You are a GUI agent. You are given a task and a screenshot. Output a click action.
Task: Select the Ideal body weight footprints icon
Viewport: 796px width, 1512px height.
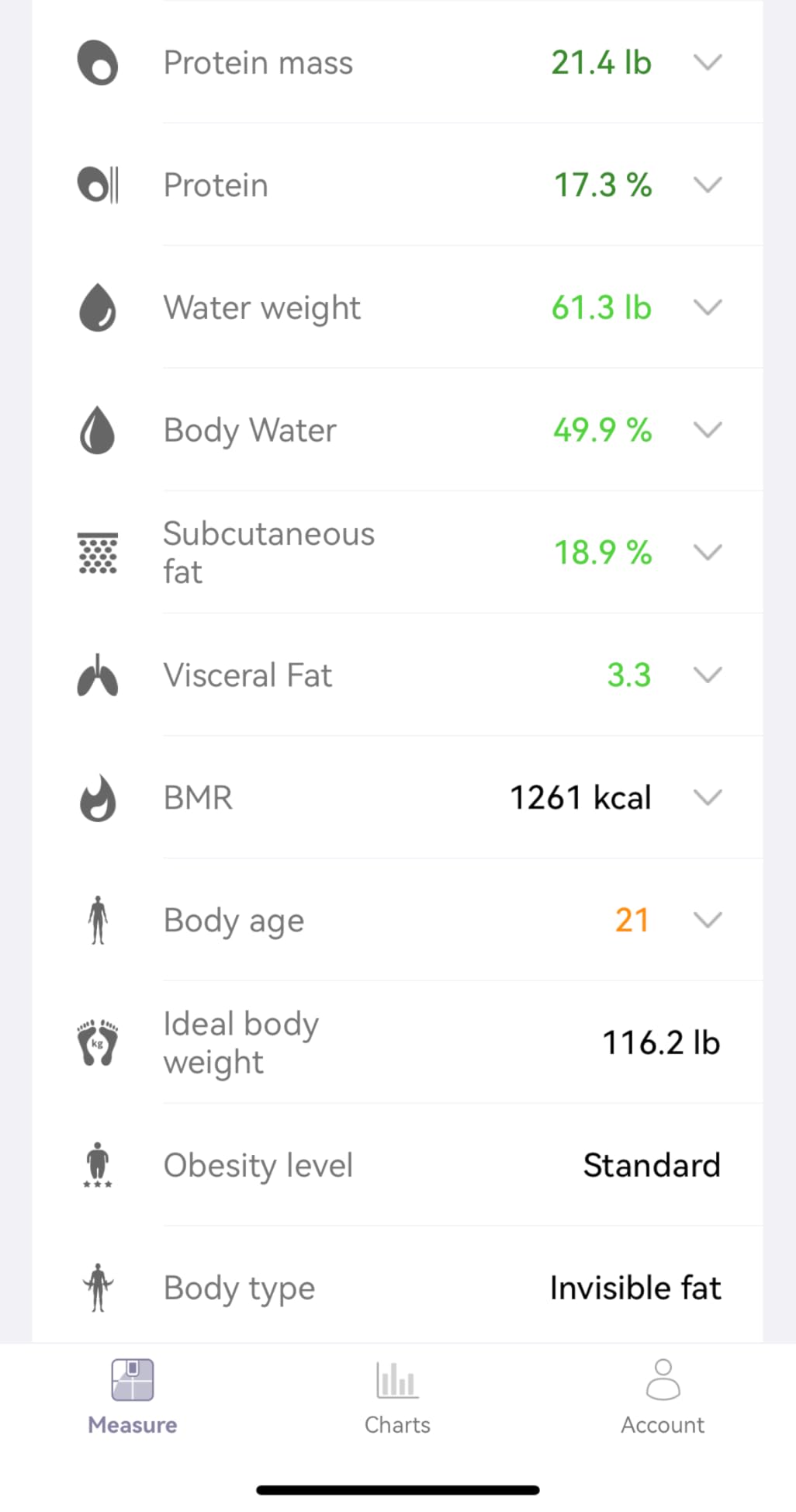click(97, 1042)
